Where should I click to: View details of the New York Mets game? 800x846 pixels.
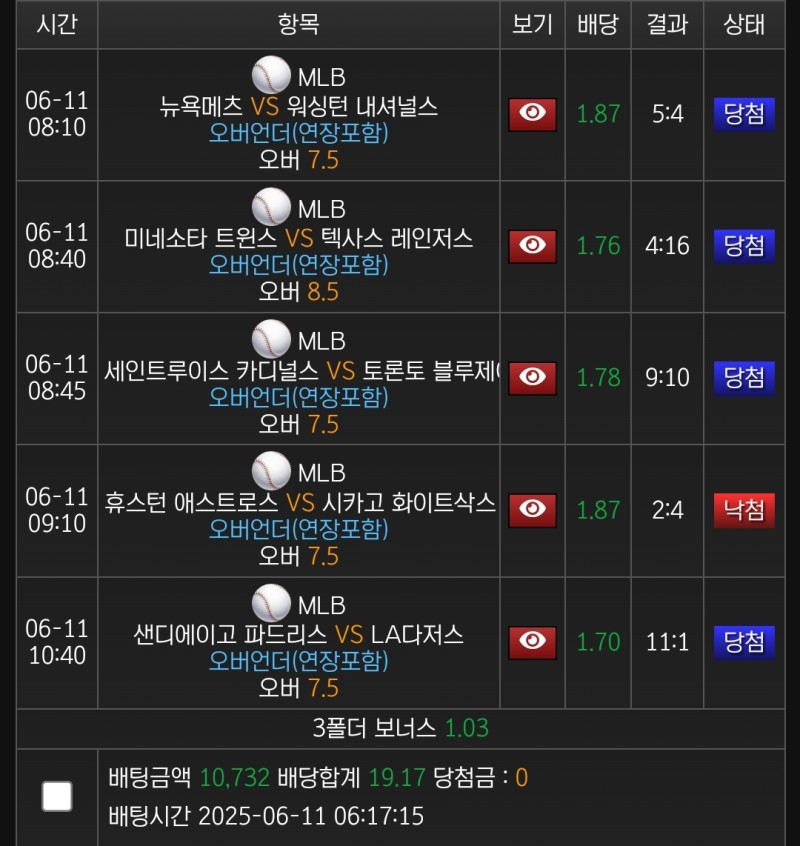[532, 114]
